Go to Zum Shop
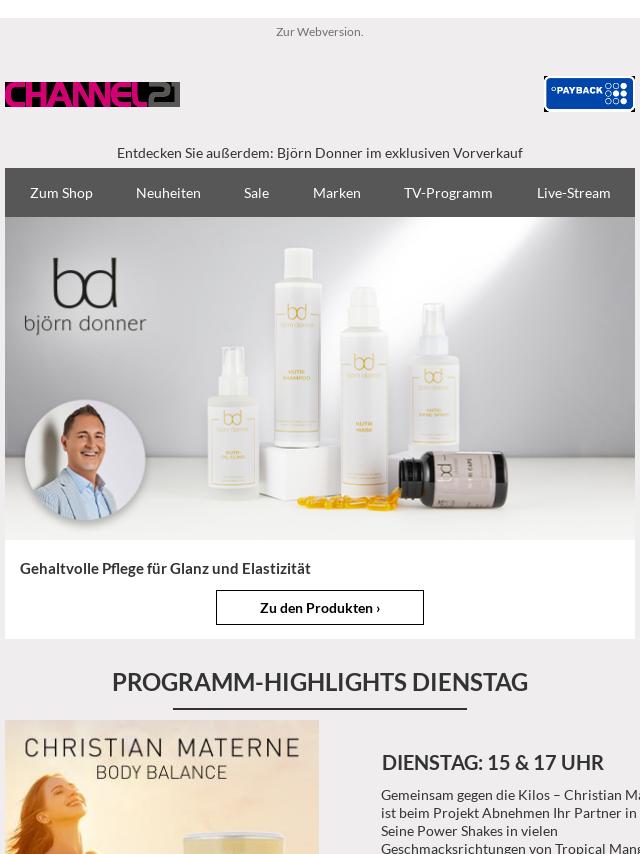640x854 pixels. [x=61, y=193]
